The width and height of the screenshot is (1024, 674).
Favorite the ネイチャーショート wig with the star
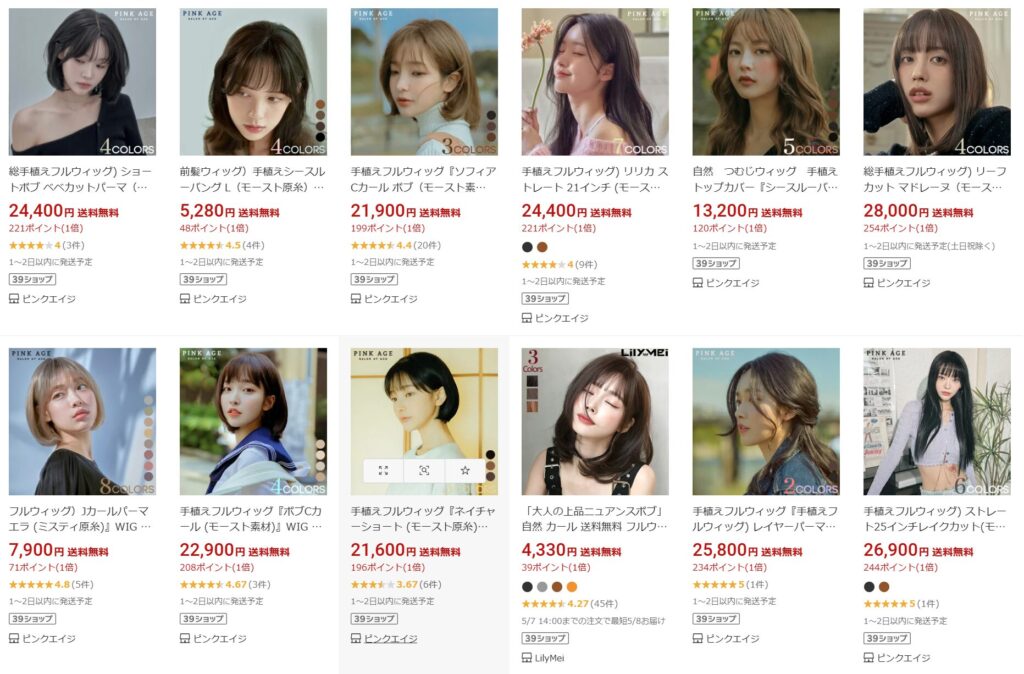click(x=465, y=469)
